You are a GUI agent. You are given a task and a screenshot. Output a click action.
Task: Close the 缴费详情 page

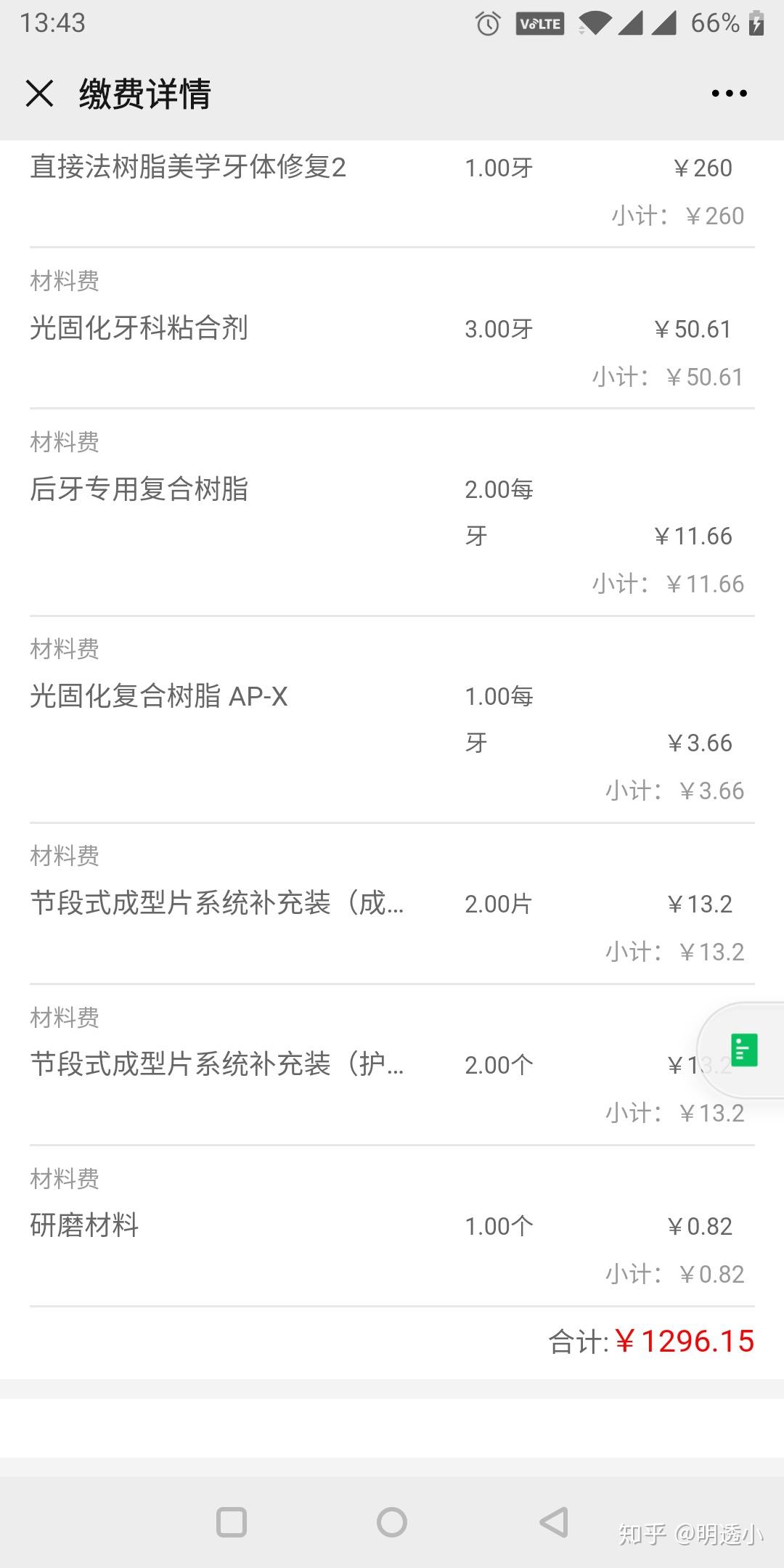[x=40, y=94]
